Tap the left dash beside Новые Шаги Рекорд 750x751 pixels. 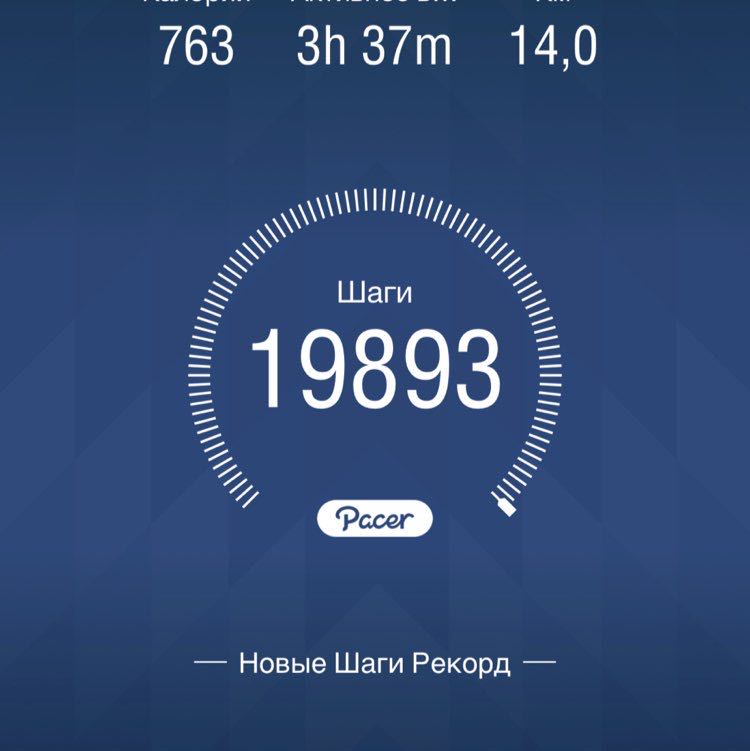[210, 661]
